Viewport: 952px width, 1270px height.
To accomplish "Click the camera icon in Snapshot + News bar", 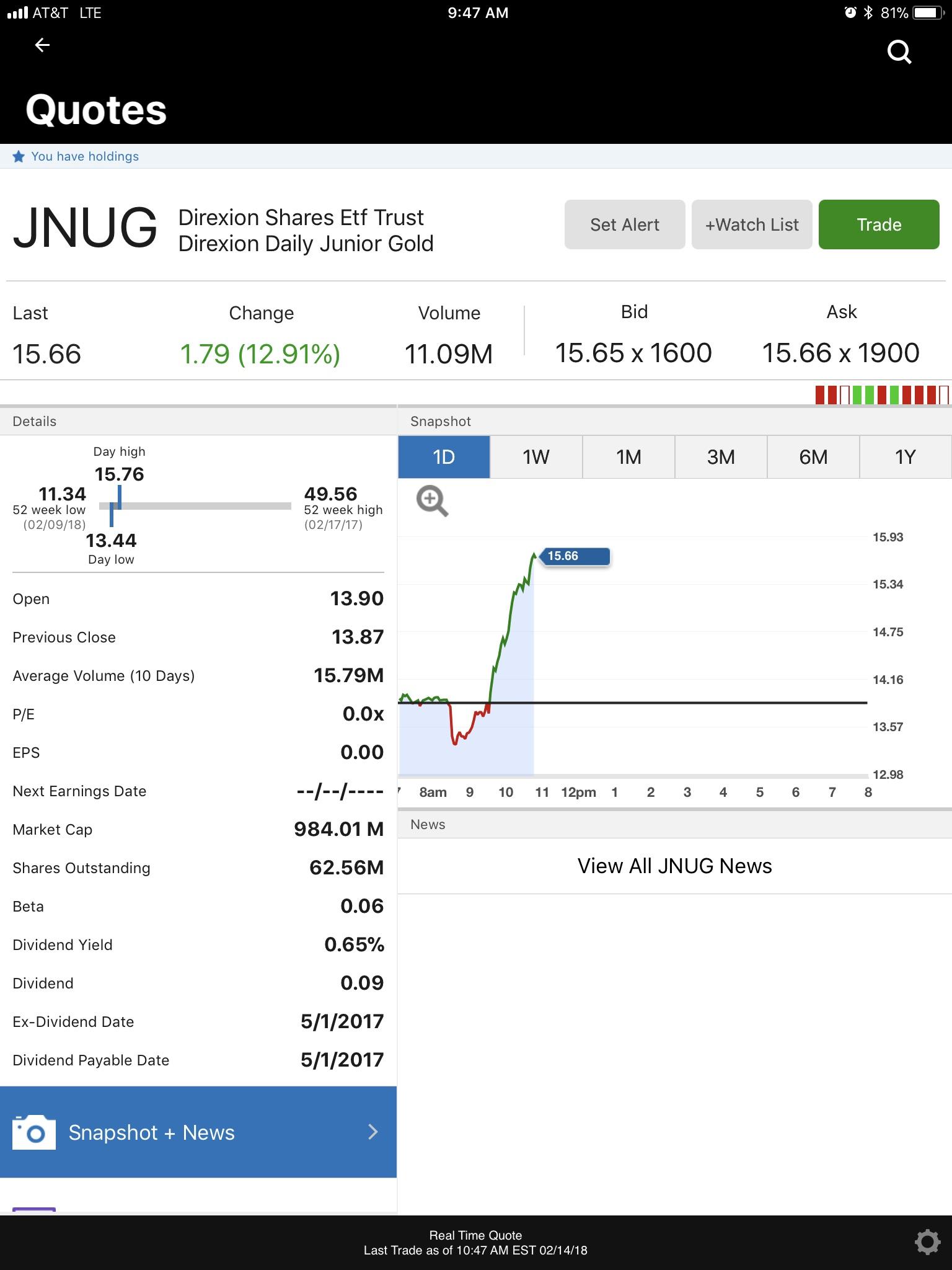I will tap(34, 1131).
